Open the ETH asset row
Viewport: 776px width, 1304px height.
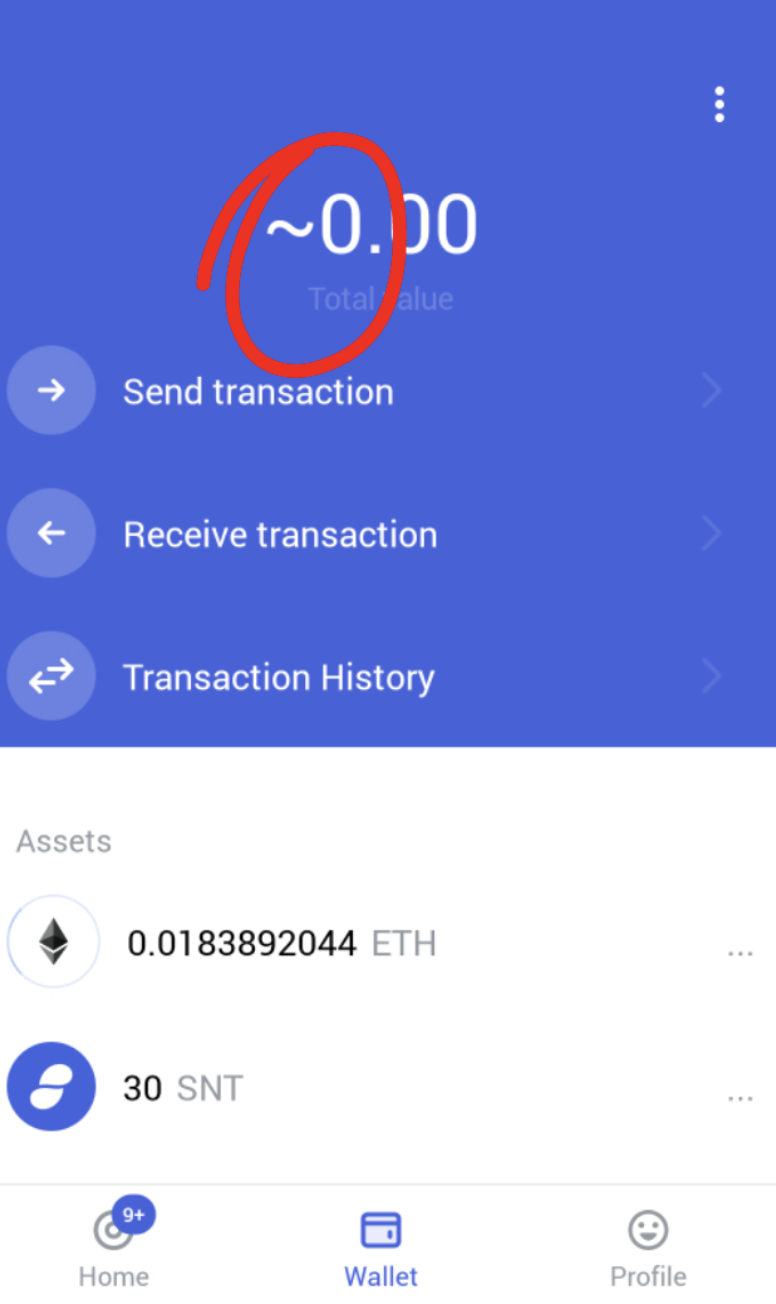[x=281, y=943]
